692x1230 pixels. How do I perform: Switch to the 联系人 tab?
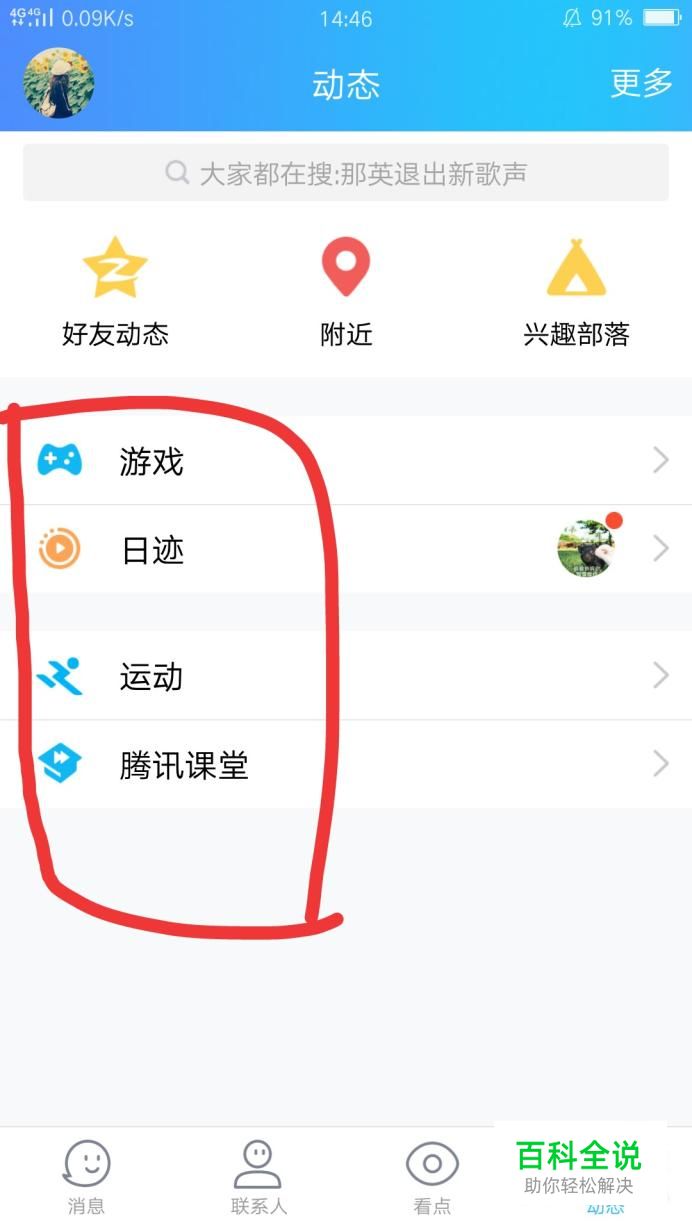(259, 1178)
